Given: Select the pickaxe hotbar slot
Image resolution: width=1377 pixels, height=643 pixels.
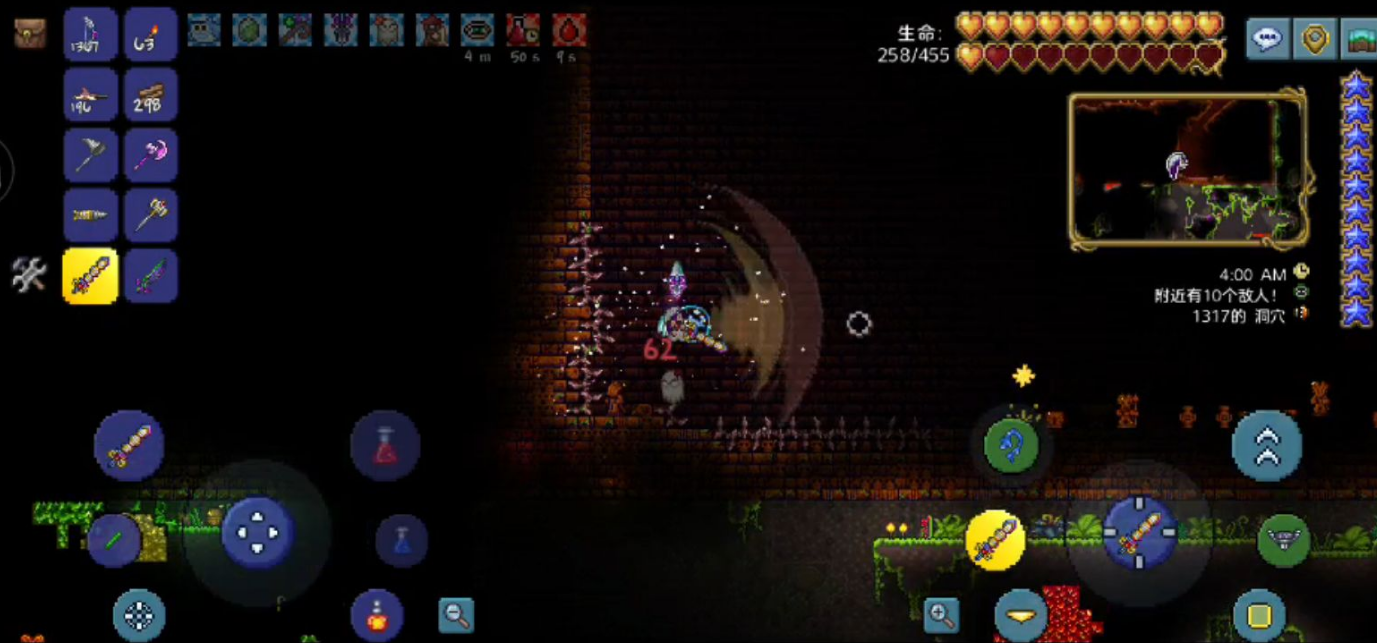Looking at the screenshot, I should 90,156.
